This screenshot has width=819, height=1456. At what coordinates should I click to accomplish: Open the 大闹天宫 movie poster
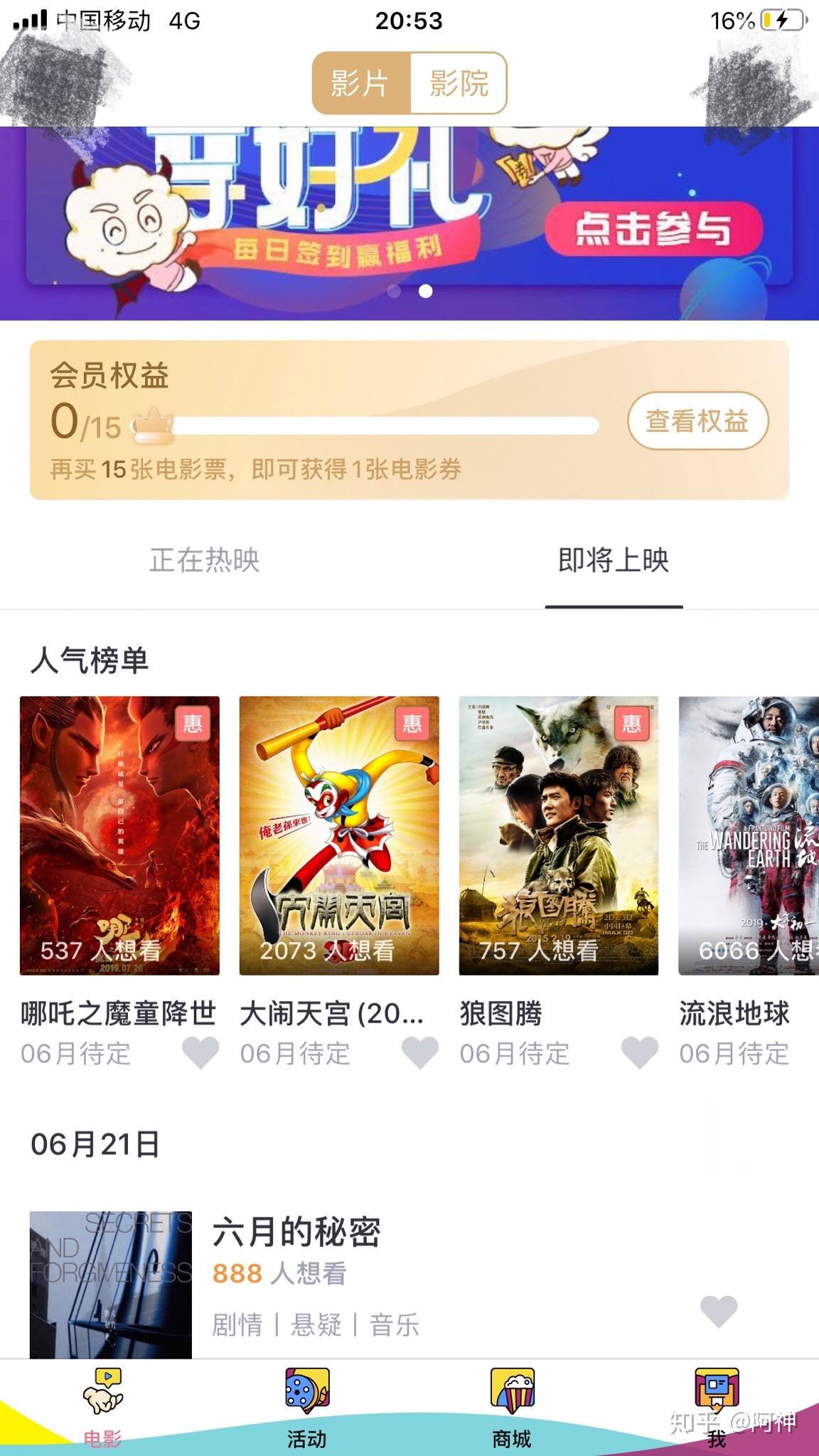pos(339,835)
